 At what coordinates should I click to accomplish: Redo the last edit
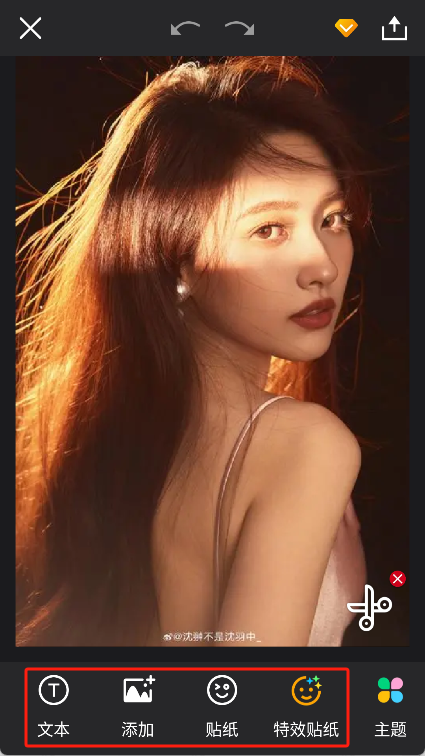click(x=240, y=28)
